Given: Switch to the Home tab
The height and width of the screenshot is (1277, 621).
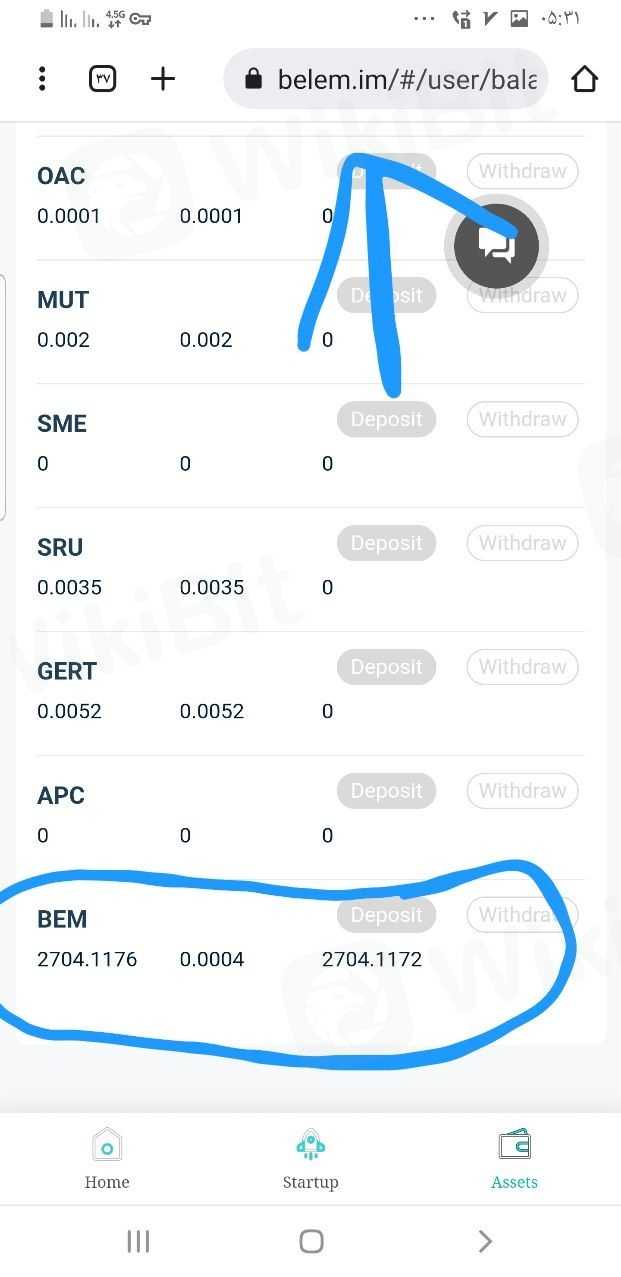Looking at the screenshot, I should point(107,1159).
